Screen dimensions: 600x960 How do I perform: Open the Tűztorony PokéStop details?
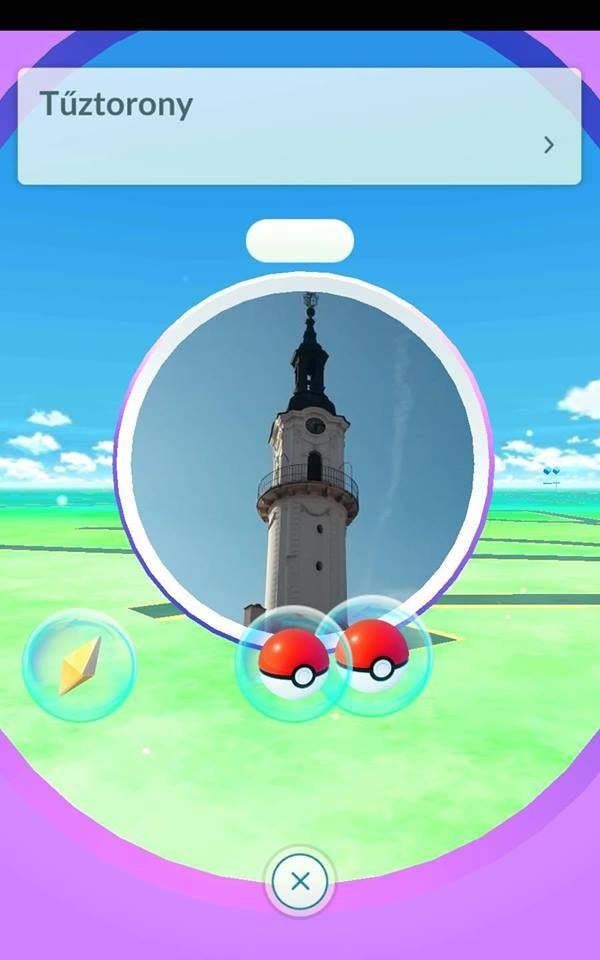(548, 145)
